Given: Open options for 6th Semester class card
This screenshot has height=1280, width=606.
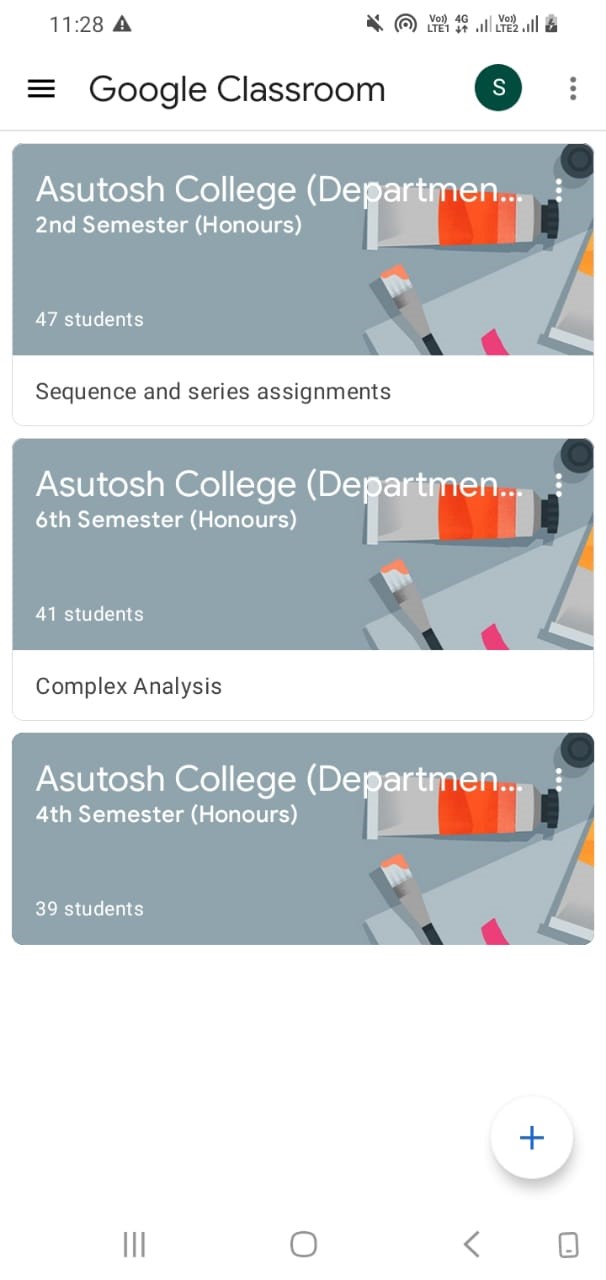Looking at the screenshot, I should click(x=558, y=485).
